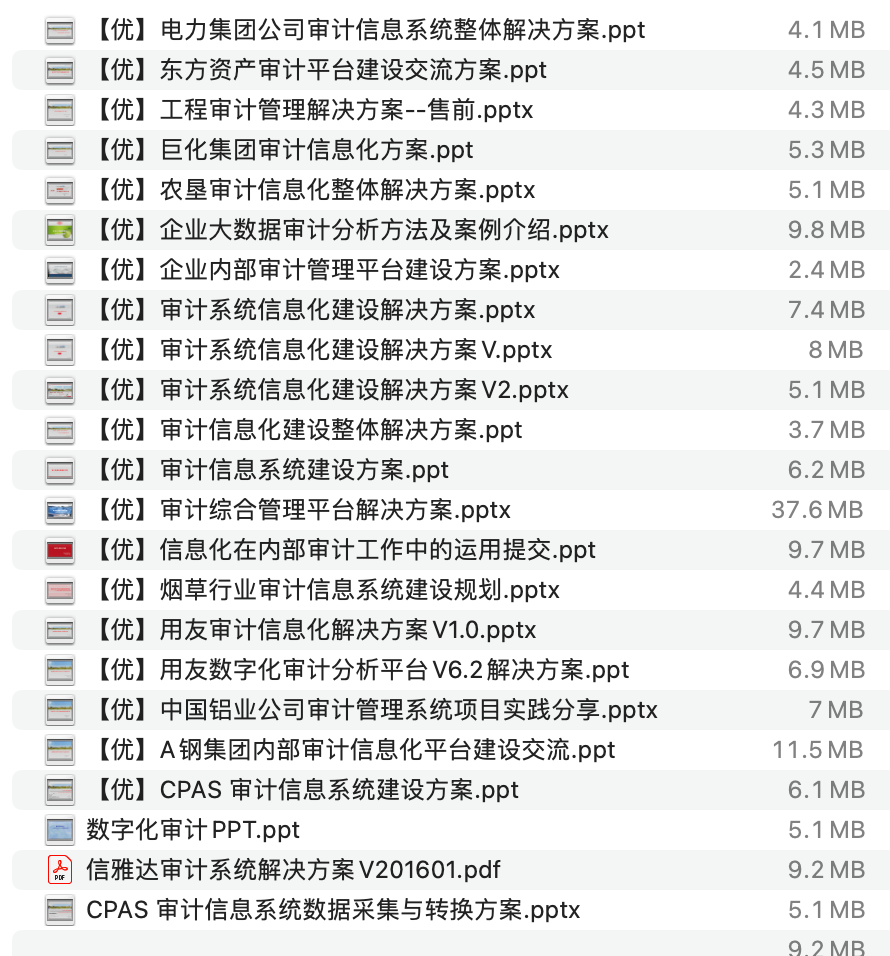Open the PDF icon beside 信雅达审计系统解决方案 V201601
Viewport: 890px width, 956px height.
click(60, 870)
